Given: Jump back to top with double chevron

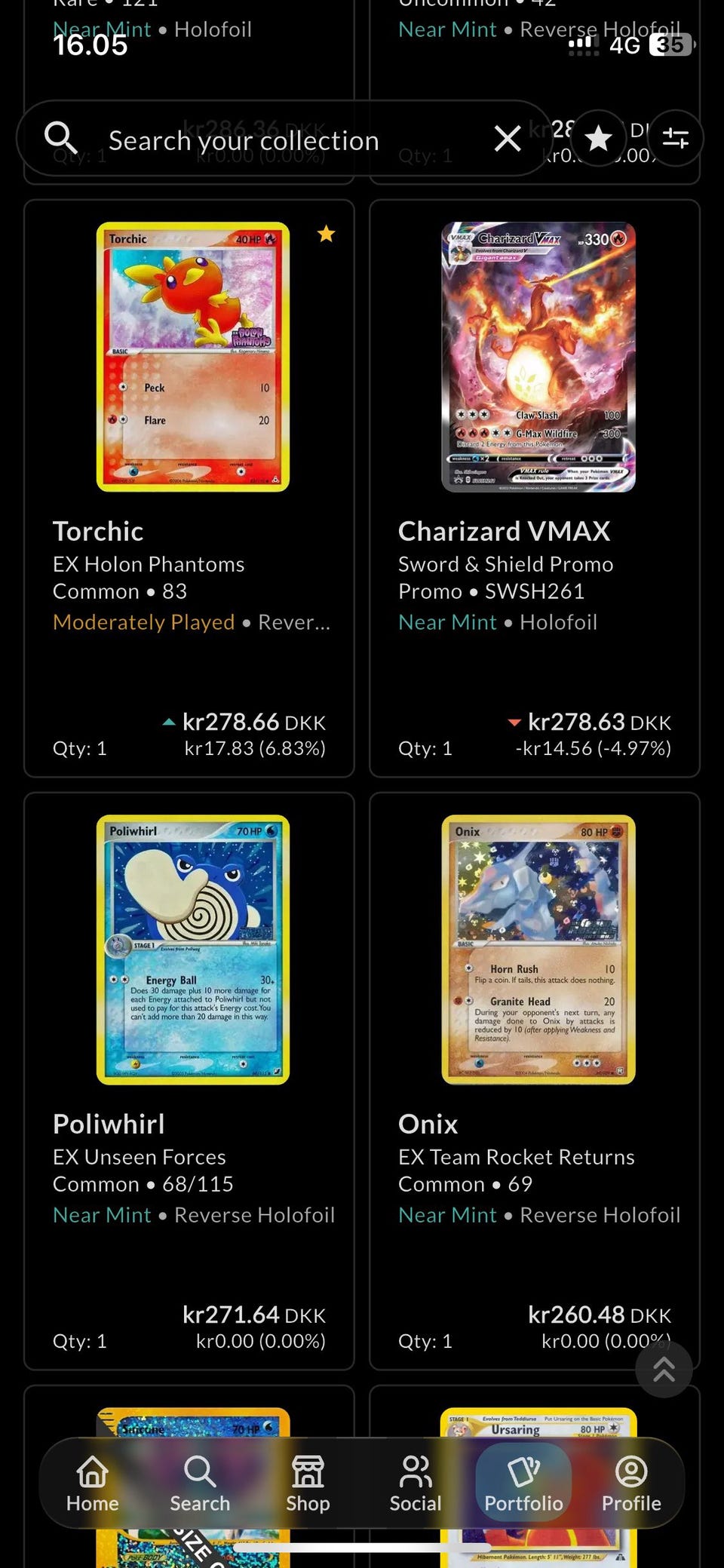Looking at the screenshot, I should click(664, 1369).
